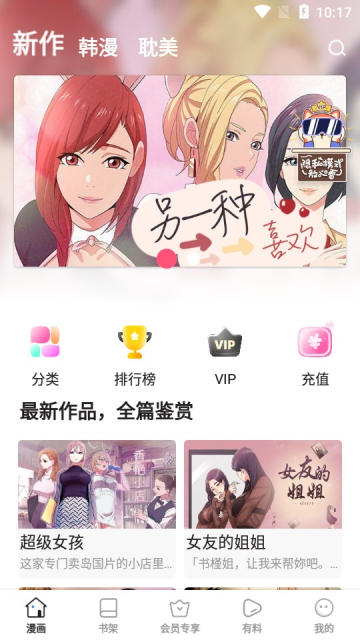
Task: Open the search icon
Action: 337,48
